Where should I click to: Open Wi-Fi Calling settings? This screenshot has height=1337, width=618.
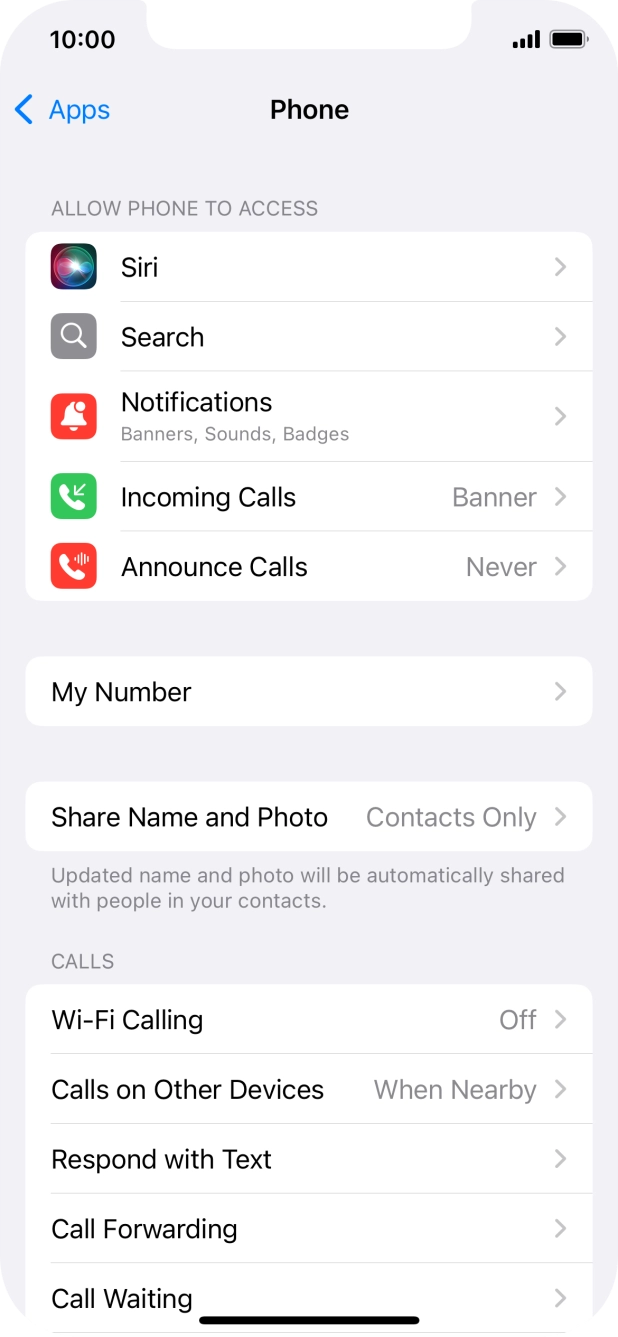pyautogui.click(x=309, y=1019)
